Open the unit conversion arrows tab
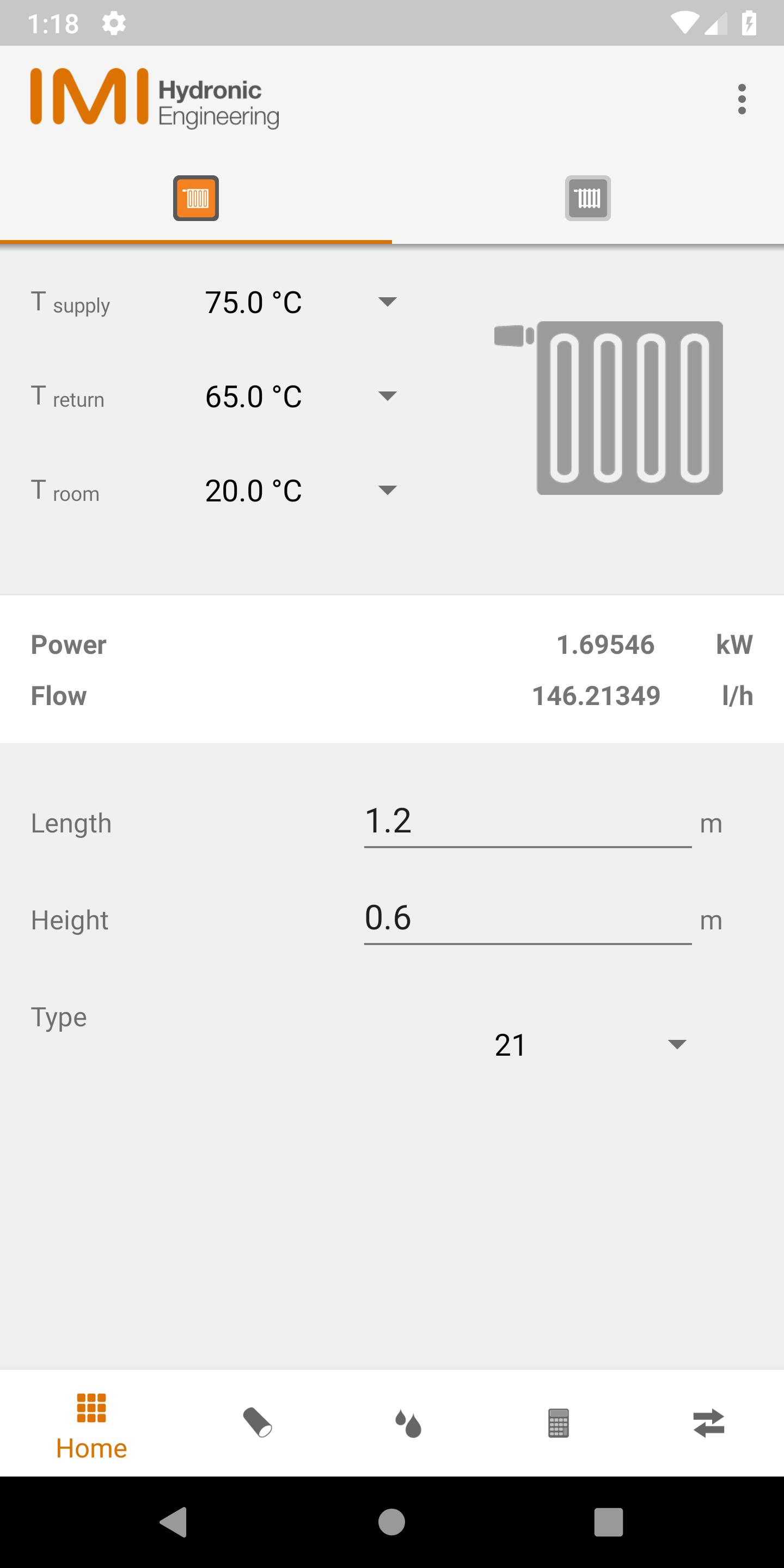784x1568 pixels. coord(708,1423)
